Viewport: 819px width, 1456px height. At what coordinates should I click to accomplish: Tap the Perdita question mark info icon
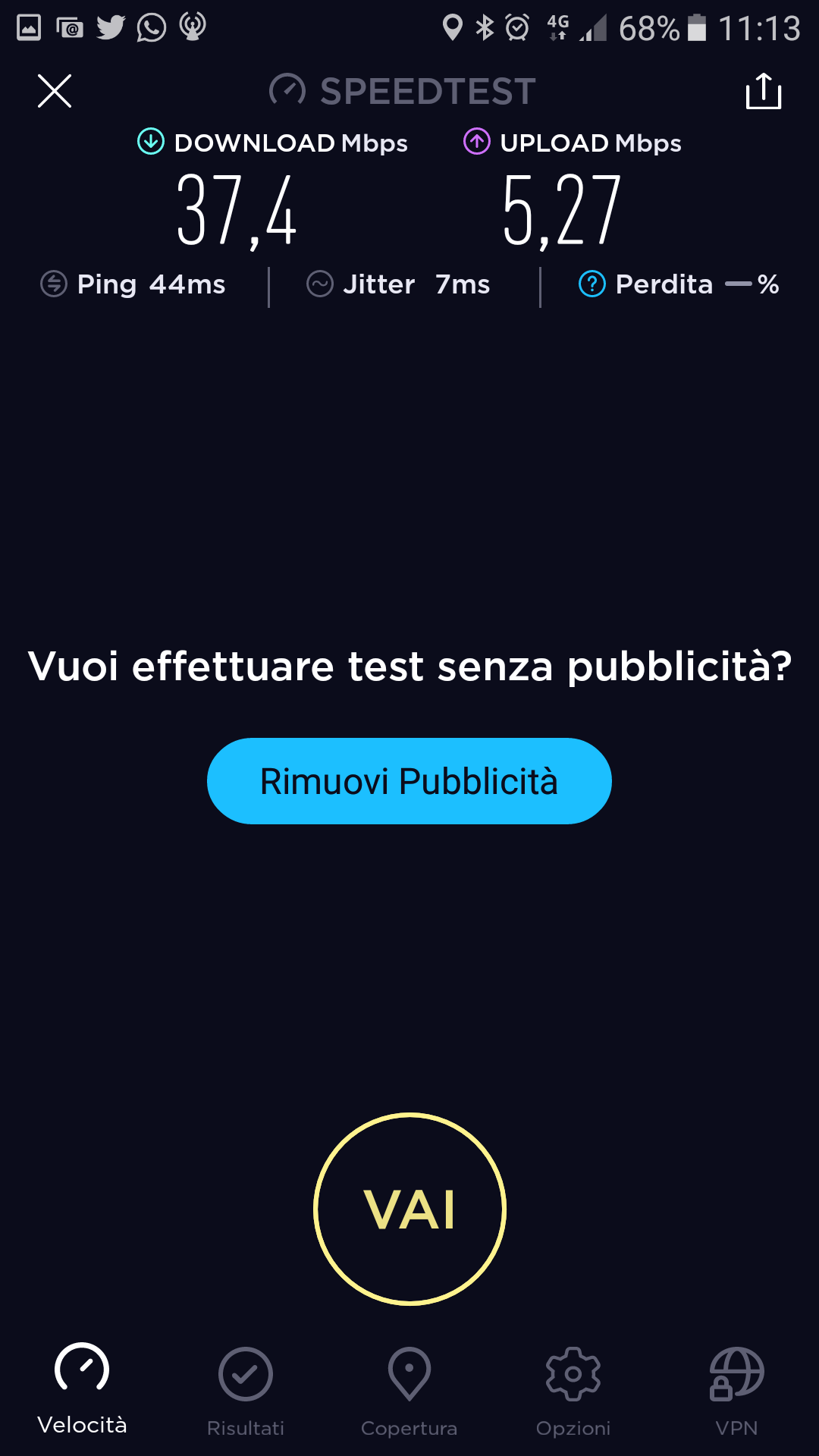[592, 284]
